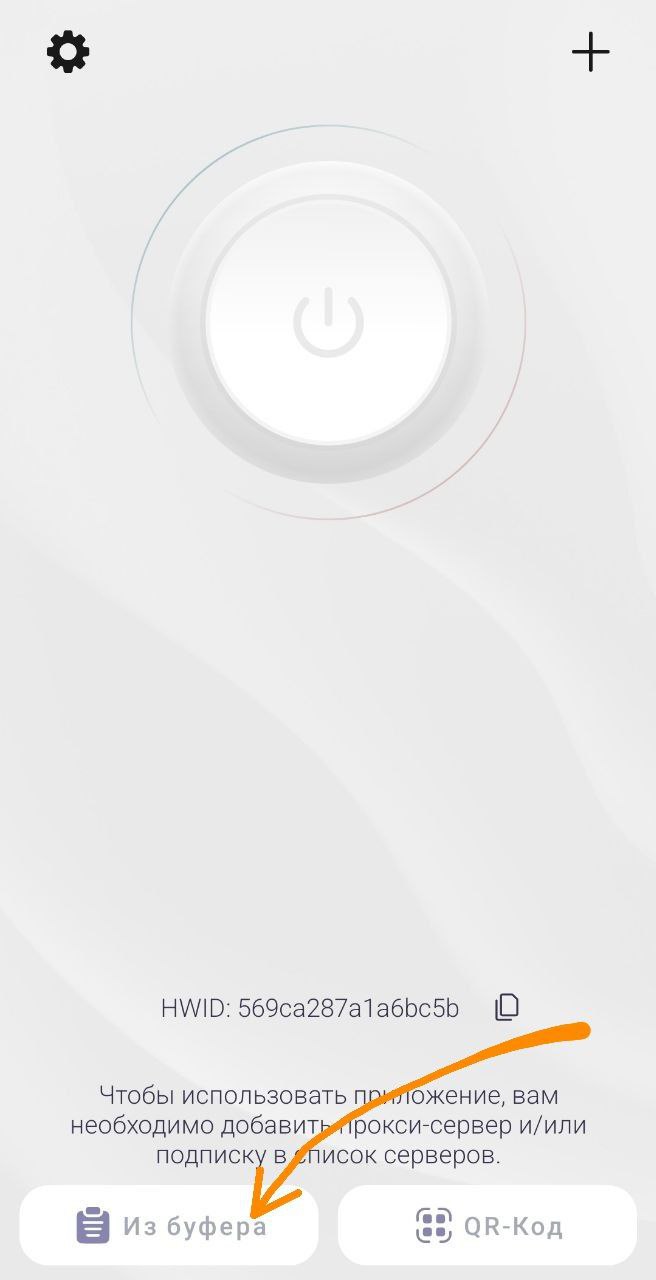The width and height of the screenshot is (656, 1280).
Task: Open the settings gear
Action: pos(68,52)
